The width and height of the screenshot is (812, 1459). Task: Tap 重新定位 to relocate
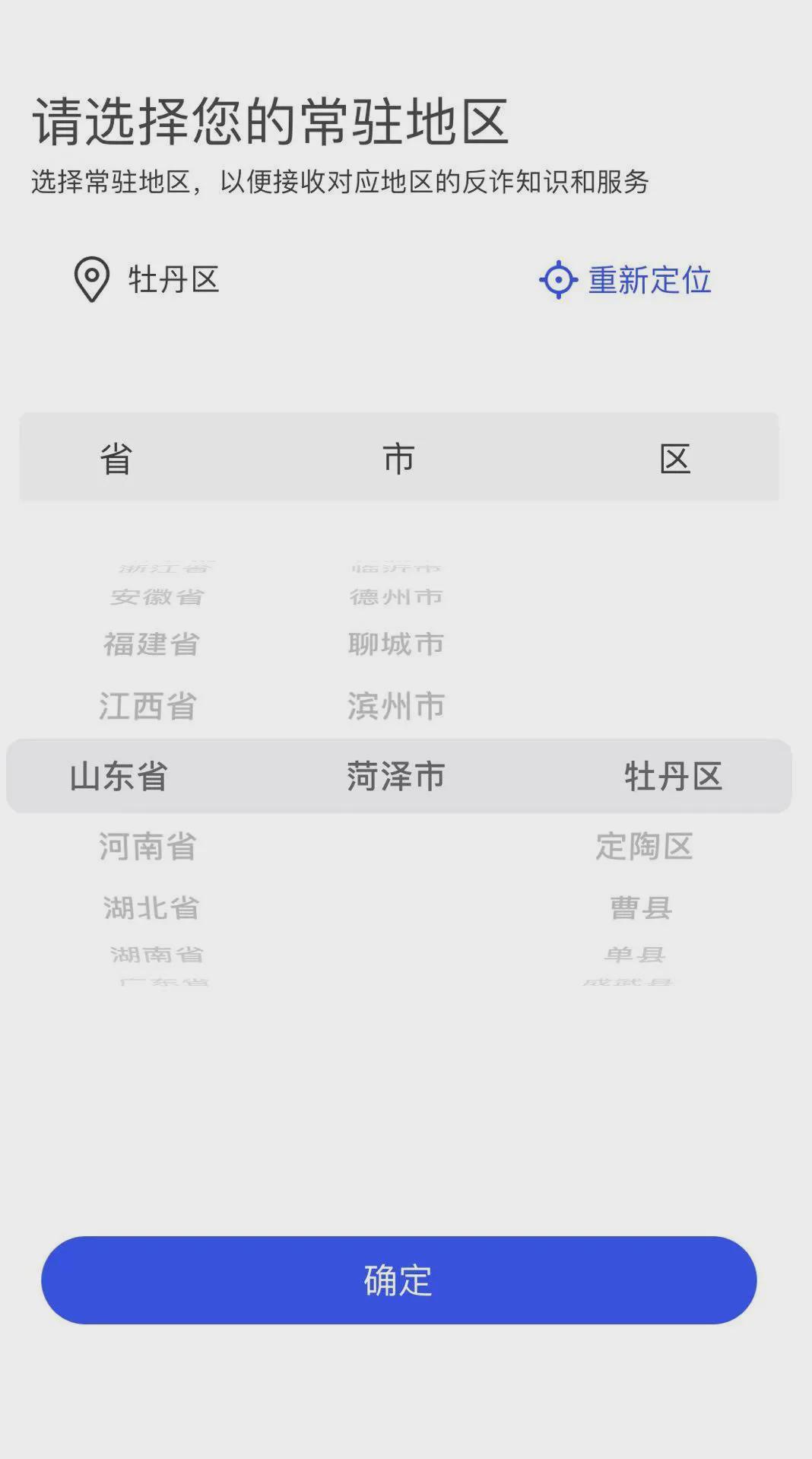[x=625, y=280]
